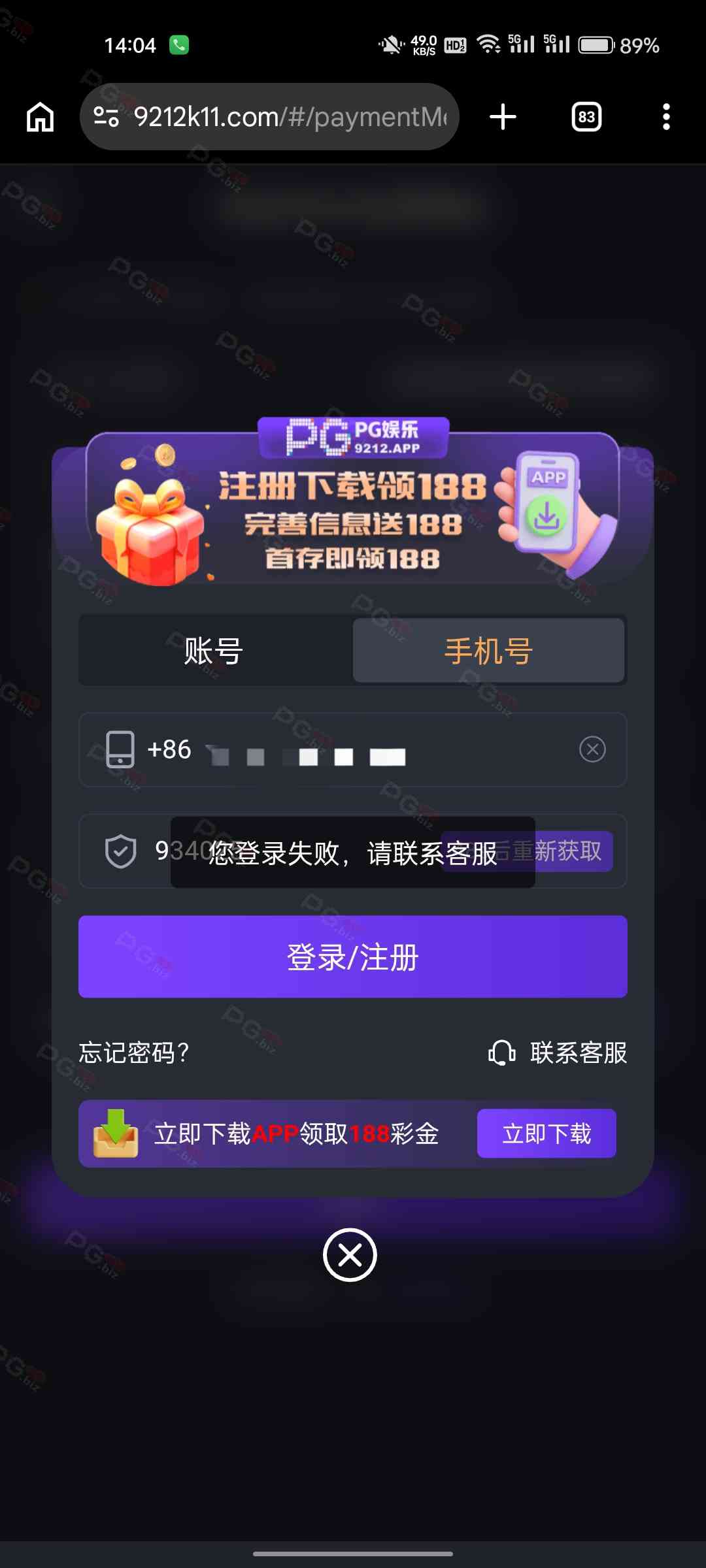The width and height of the screenshot is (706, 1568).
Task: Tap the 登录/注册 button
Action: (353, 957)
